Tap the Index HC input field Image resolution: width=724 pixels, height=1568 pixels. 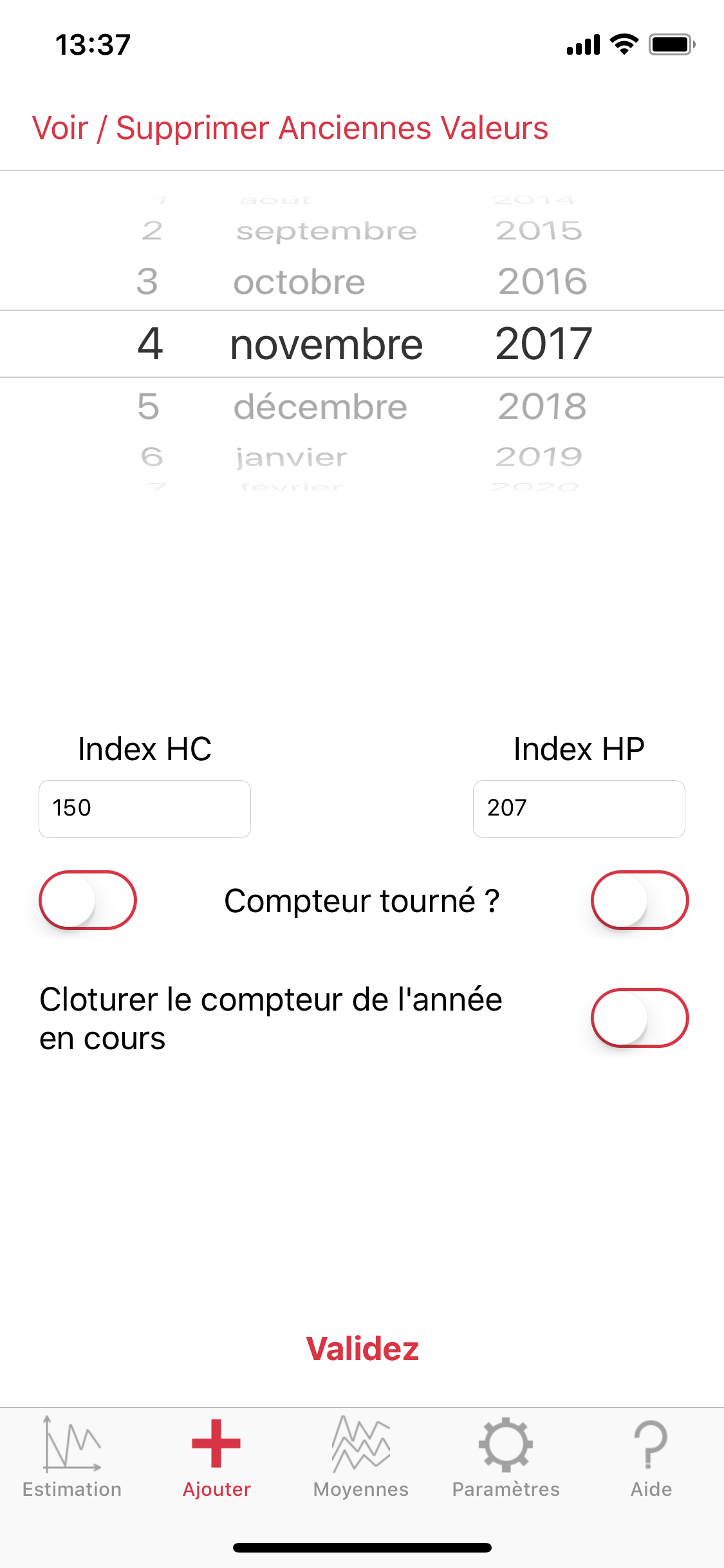click(144, 808)
